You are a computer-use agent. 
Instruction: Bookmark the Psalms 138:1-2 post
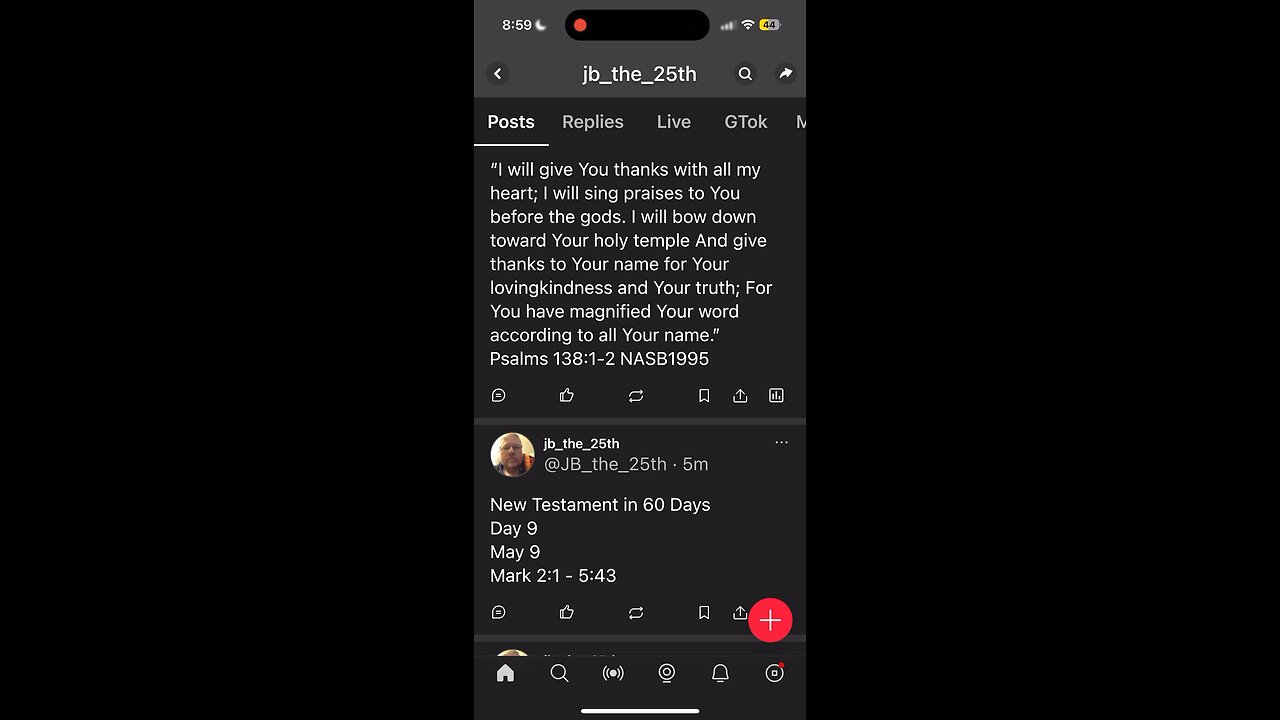tap(704, 396)
